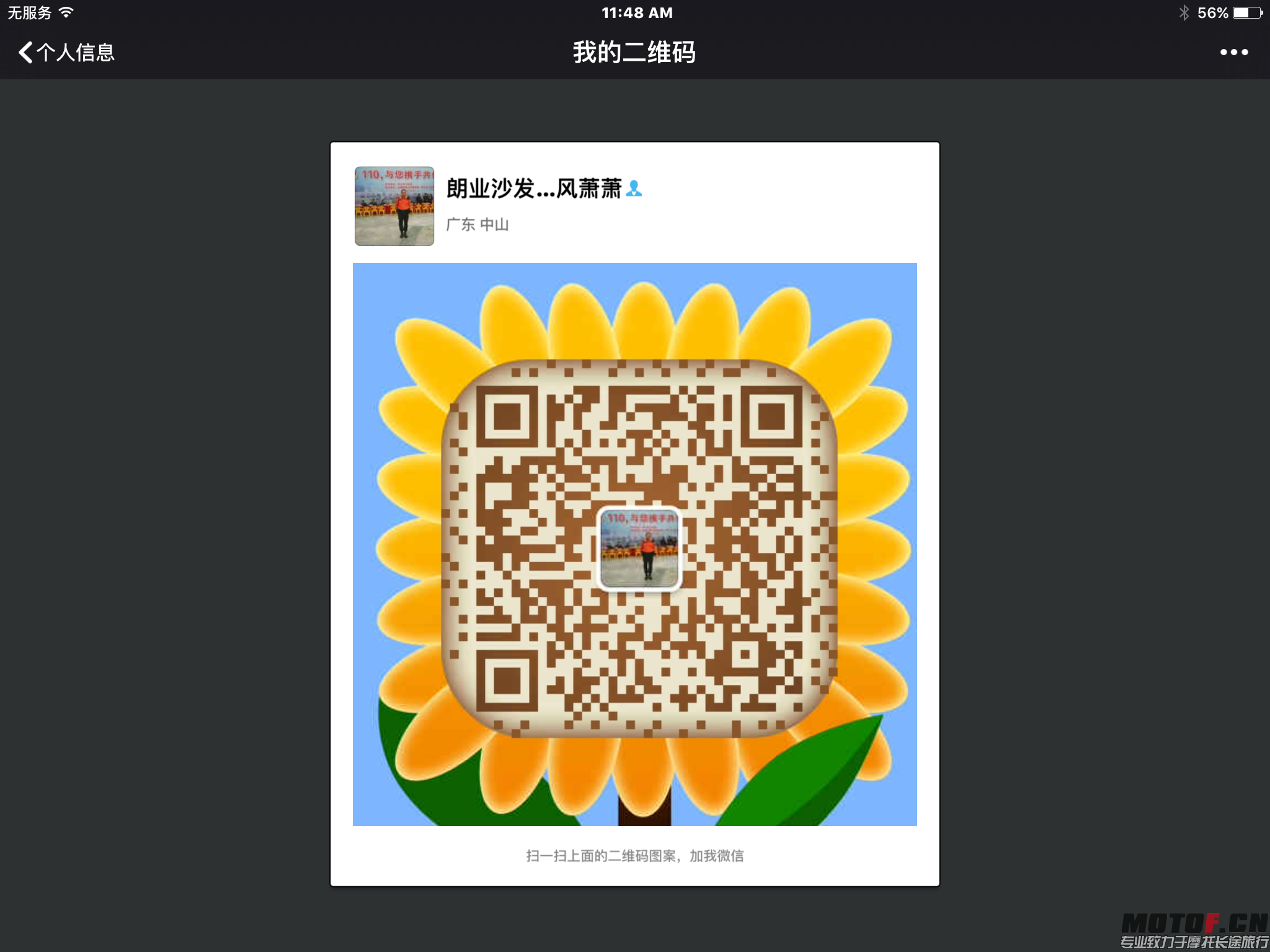Go back to 个人信息
Image resolution: width=1270 pixels, height=952 pixels.
pyautogui.click(x=66, y=53)
